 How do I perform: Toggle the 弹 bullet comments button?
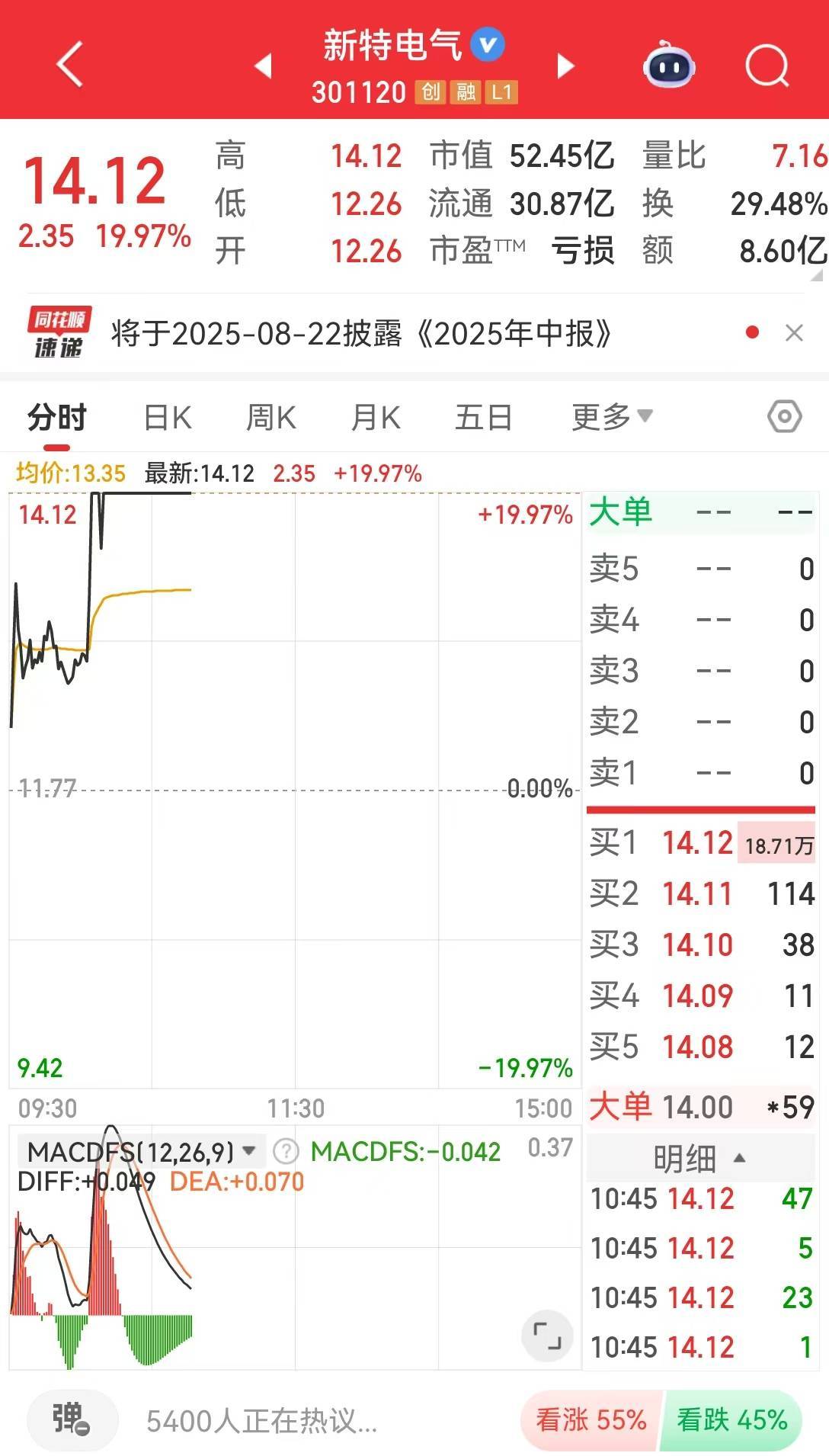pos(72,1419)
